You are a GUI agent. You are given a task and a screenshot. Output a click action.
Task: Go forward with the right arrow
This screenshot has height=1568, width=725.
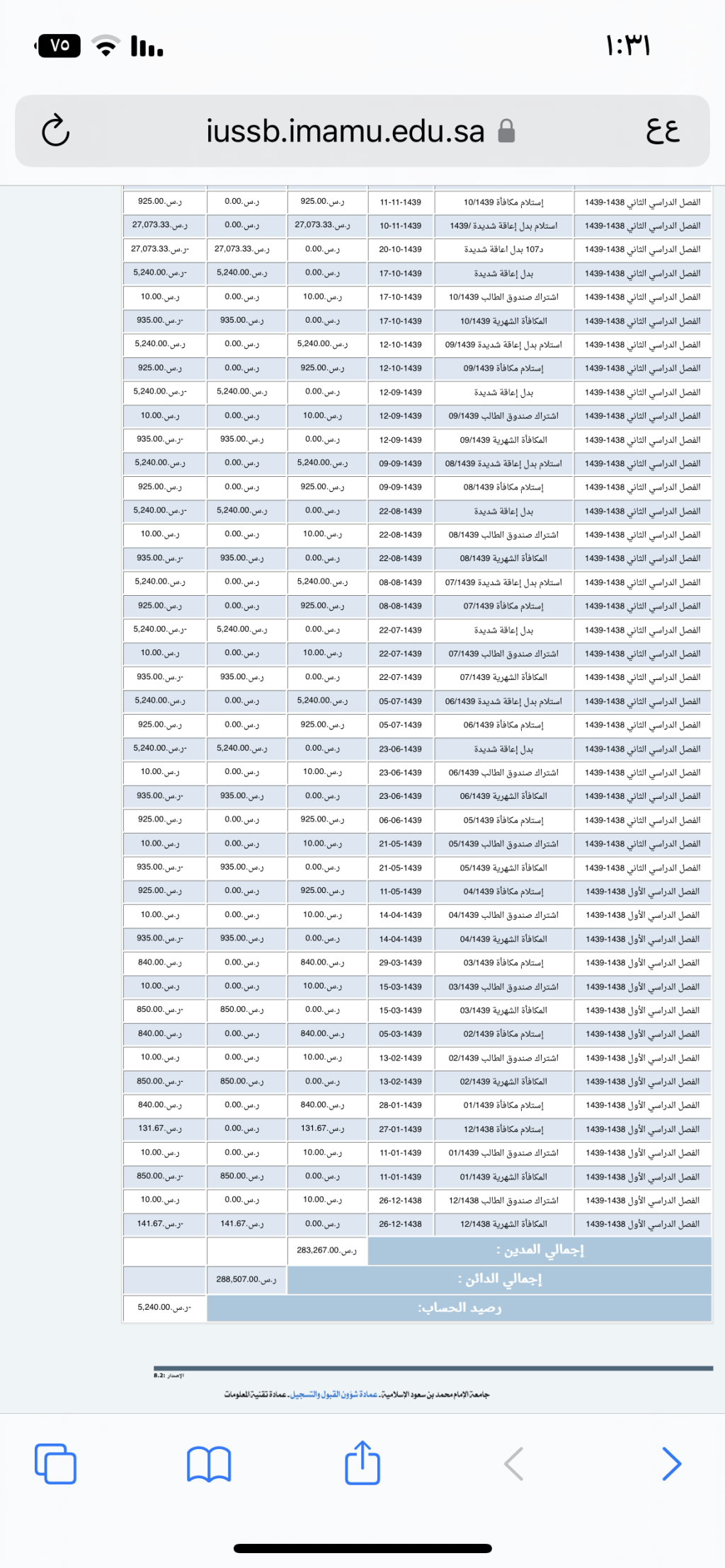(671, 1463)
